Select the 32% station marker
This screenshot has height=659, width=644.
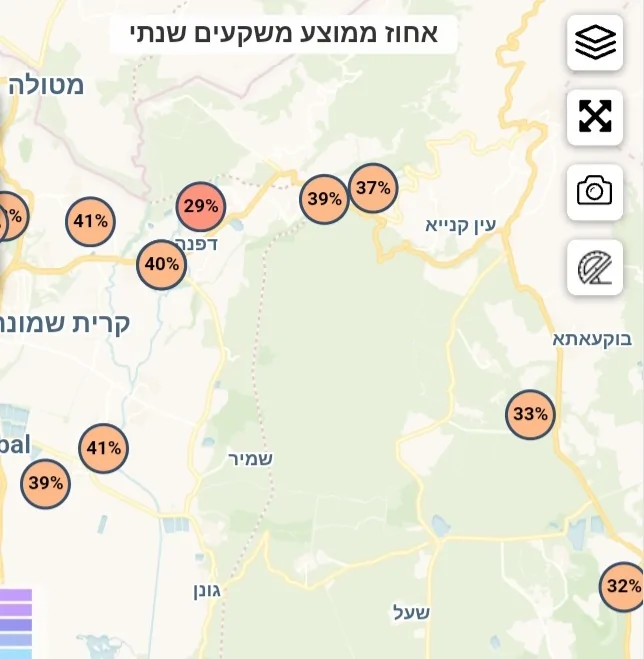pyautogui.click(x=623, y=586)
